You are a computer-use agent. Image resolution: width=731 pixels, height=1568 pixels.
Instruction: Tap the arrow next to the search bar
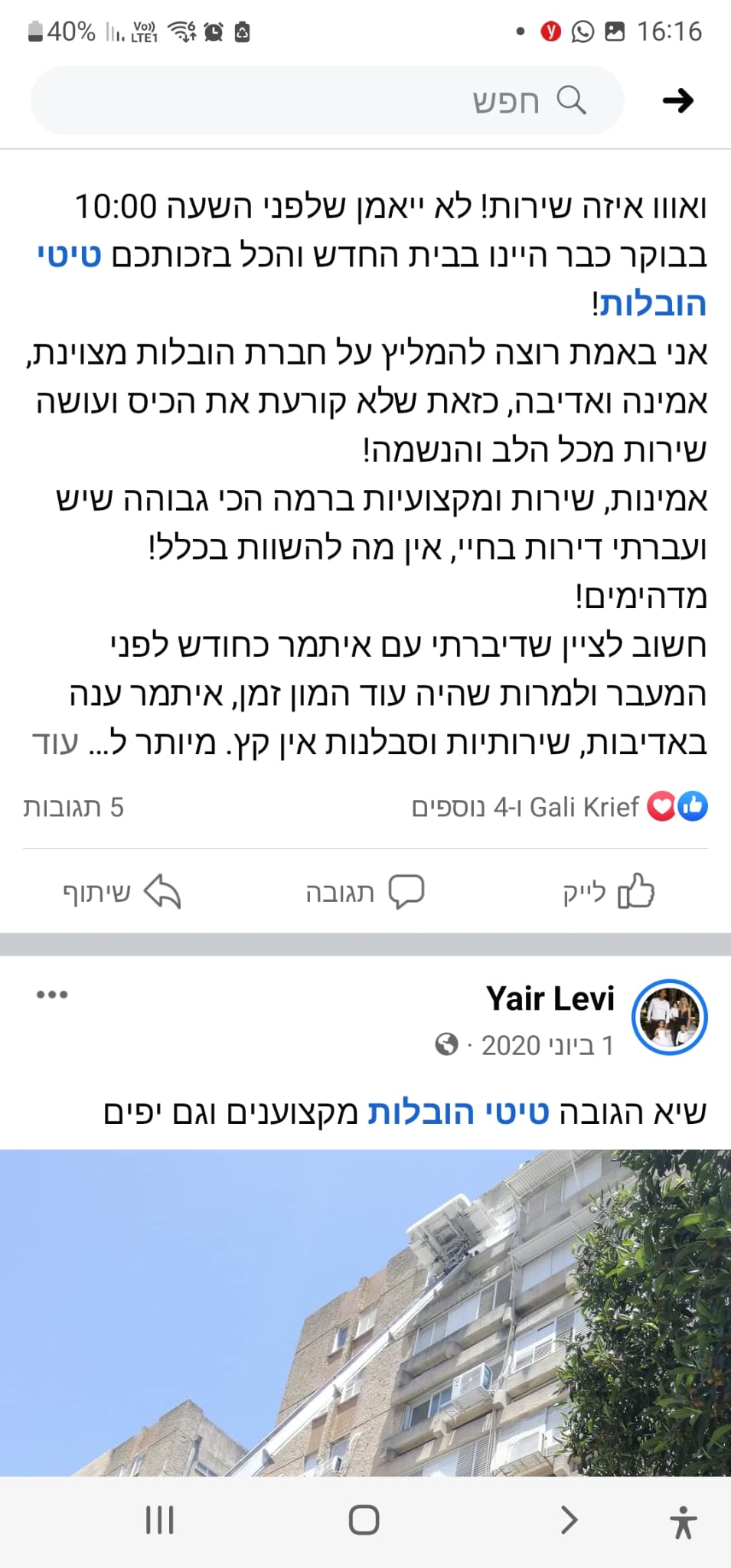tap(677, 100)
